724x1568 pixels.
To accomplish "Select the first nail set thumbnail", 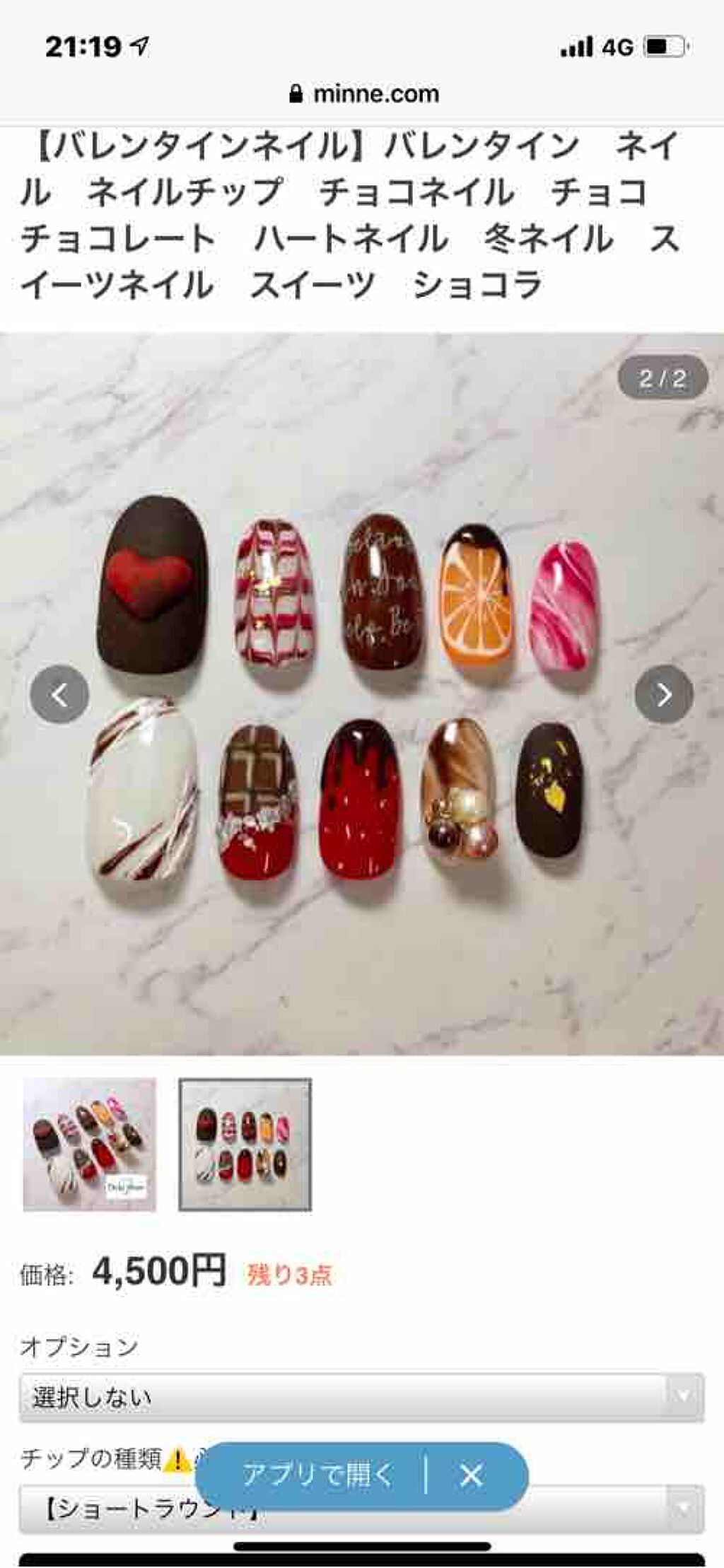I will [x=90, y=1143].
